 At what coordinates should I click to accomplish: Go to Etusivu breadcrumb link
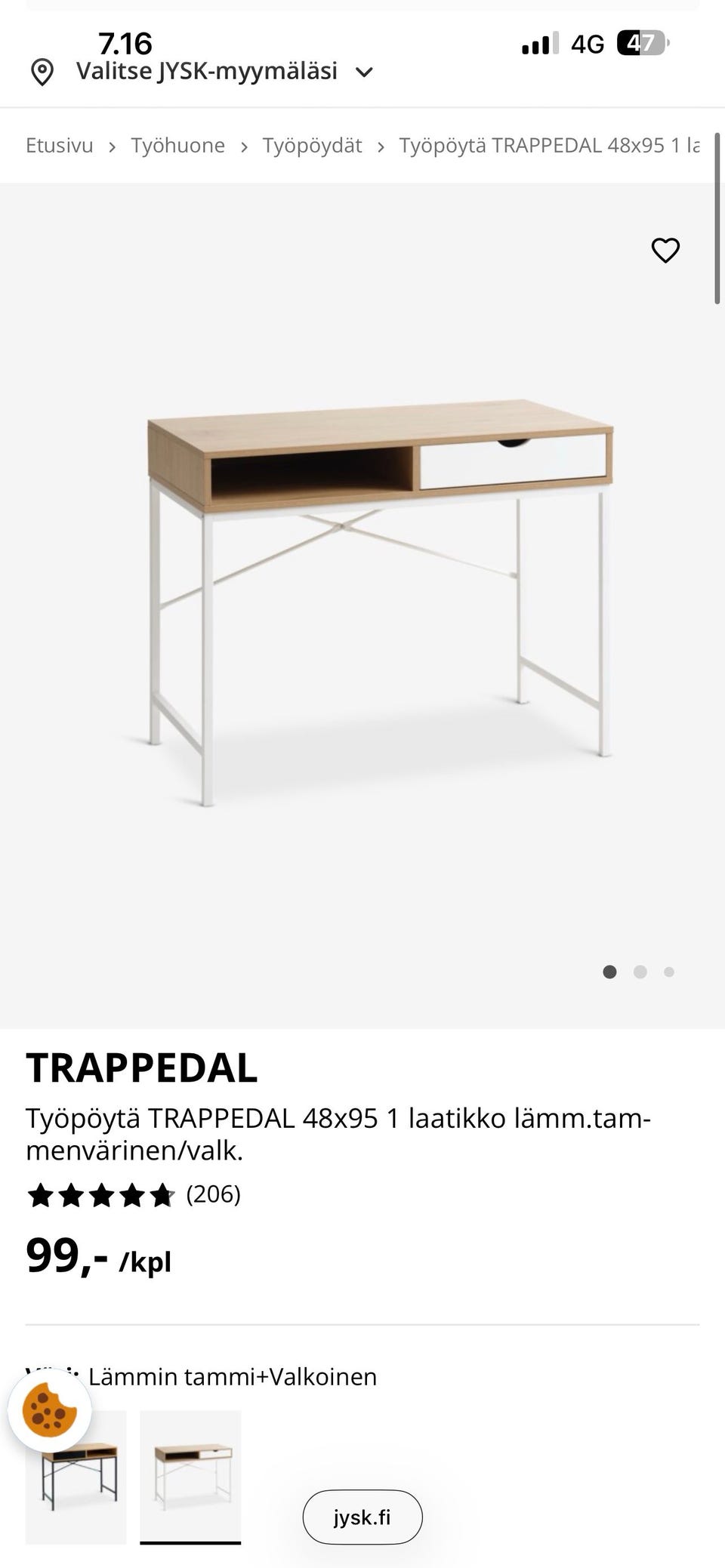tap(59, 146)
